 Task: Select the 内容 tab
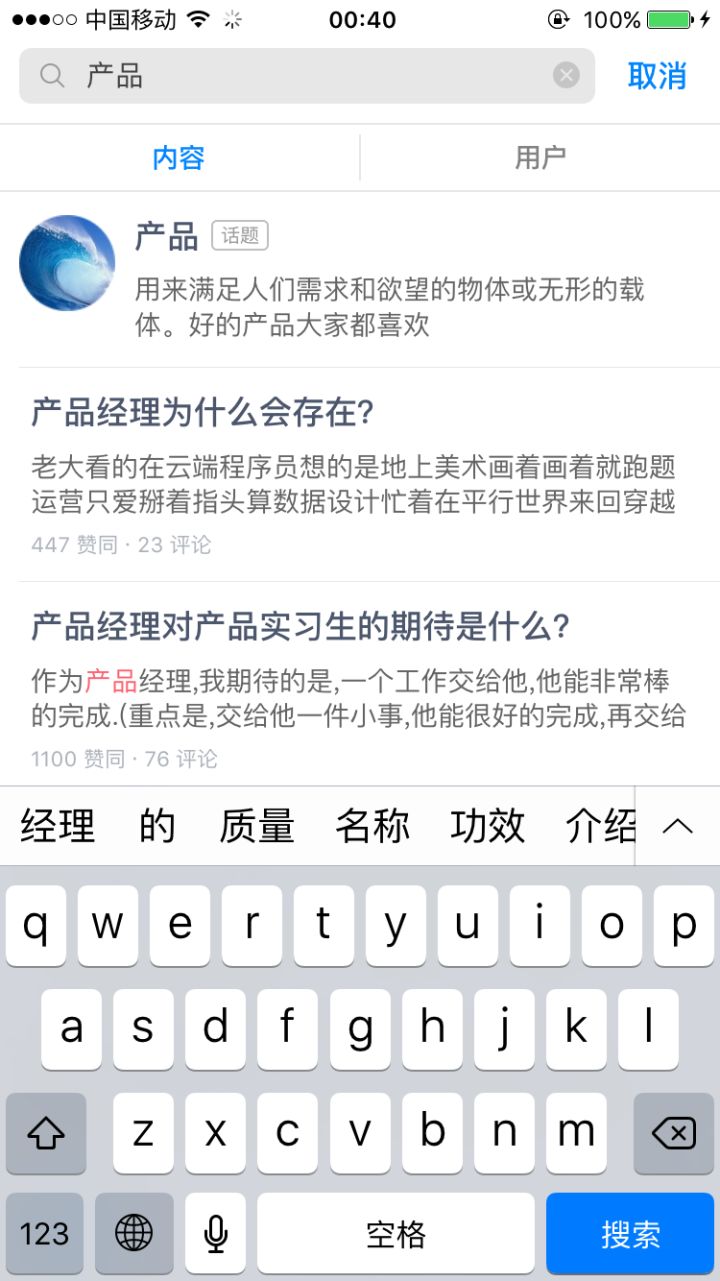[x=179, y=157]
